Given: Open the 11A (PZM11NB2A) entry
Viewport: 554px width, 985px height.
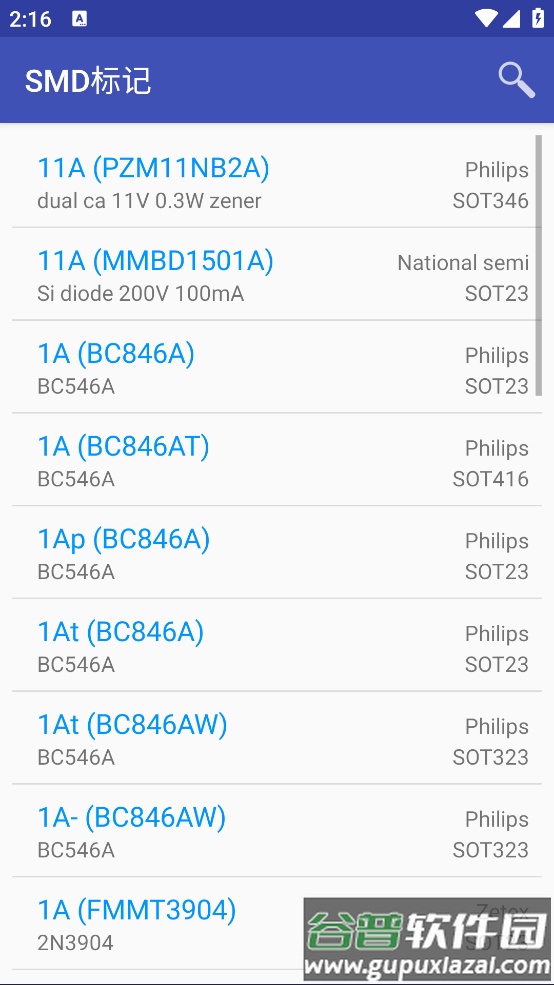Looking at the screenshot, I should 276,182.
